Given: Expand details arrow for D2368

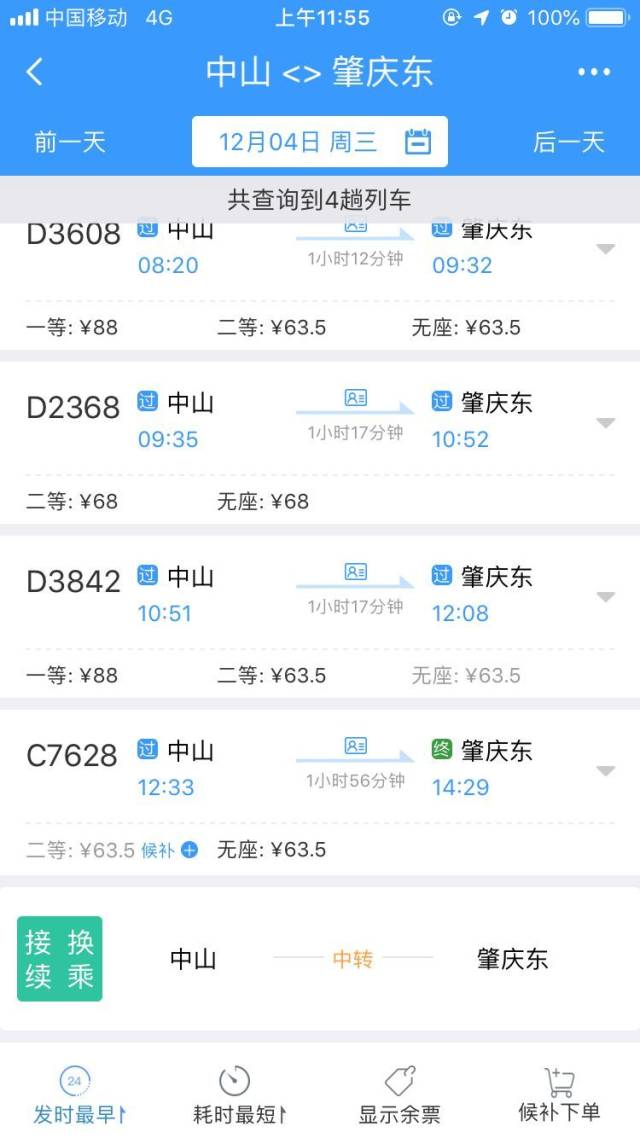Looking at the screenshot, I should 605,422.
